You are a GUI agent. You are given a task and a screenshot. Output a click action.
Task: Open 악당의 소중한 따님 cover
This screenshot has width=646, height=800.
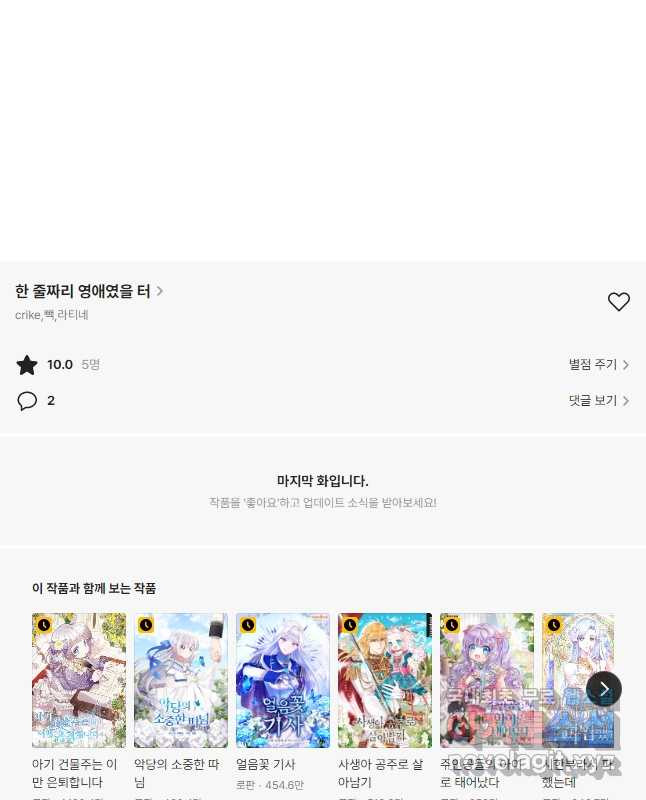[x=181, y=680]
